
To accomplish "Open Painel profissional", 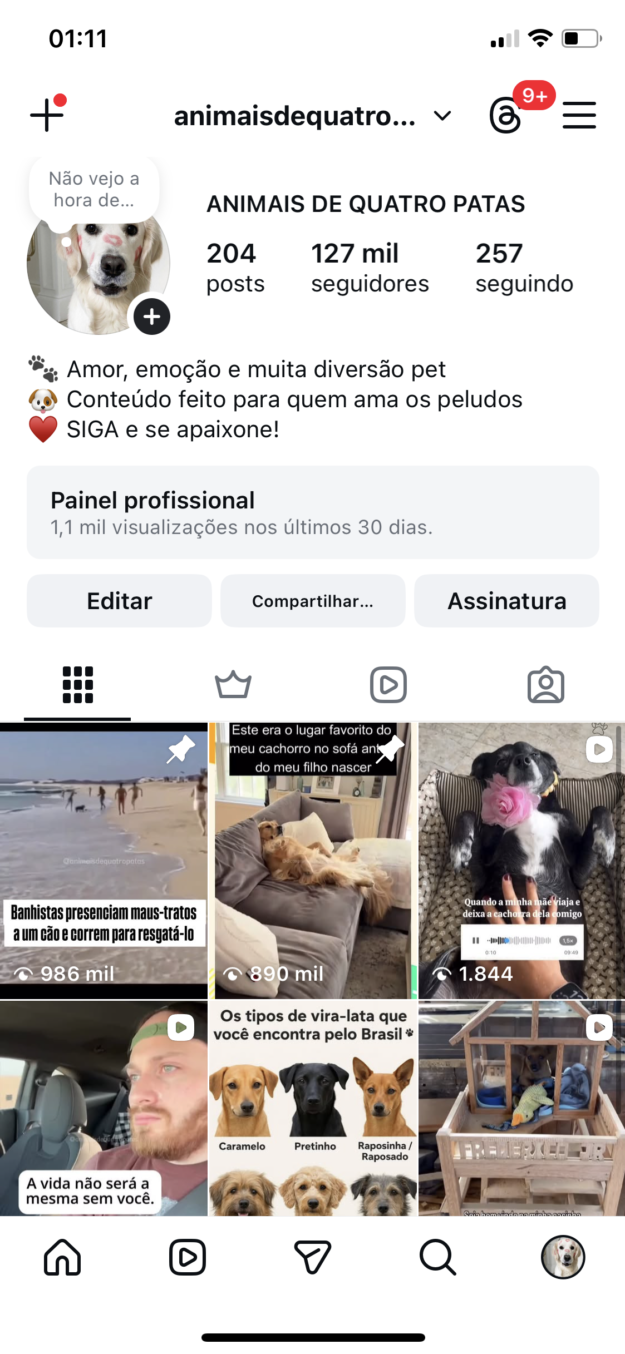I will pos(312,511).
